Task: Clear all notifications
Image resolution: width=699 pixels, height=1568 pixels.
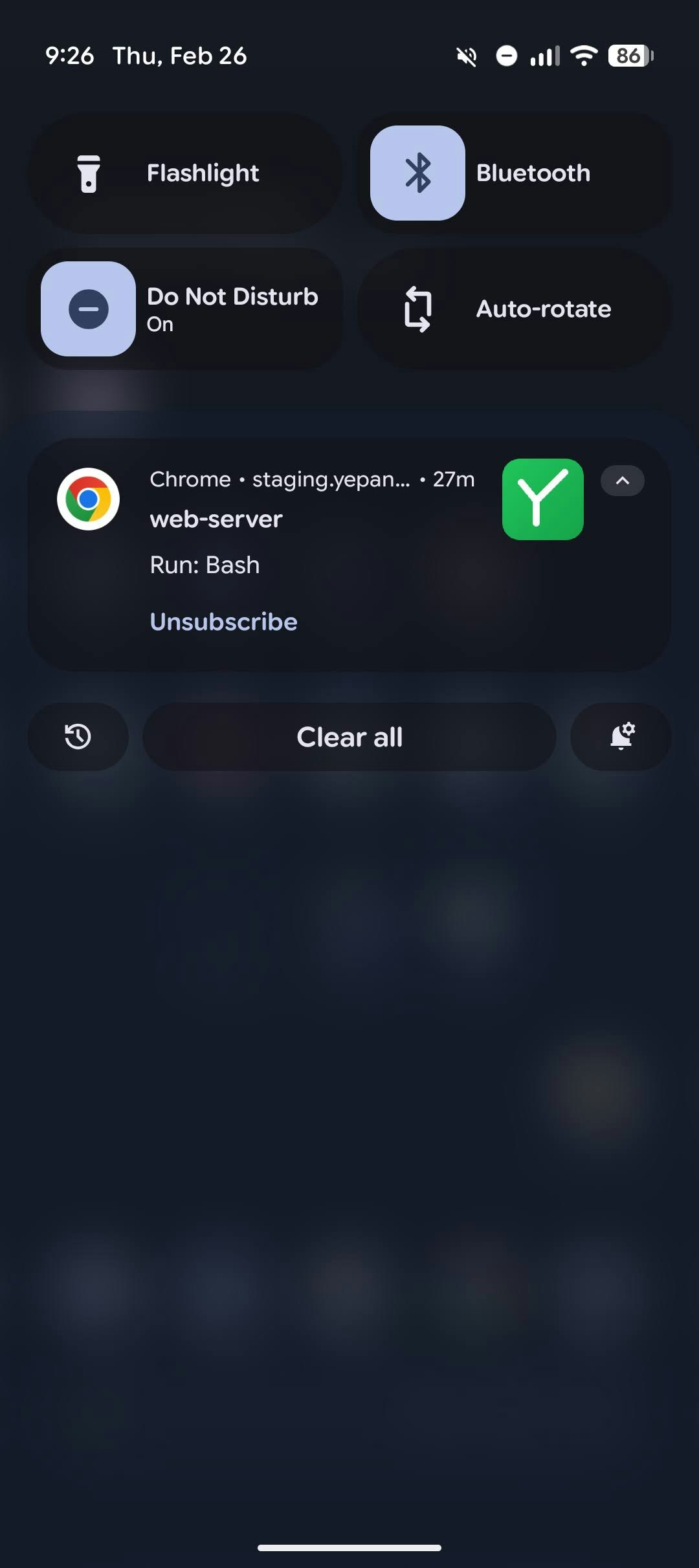Action: 349,737
